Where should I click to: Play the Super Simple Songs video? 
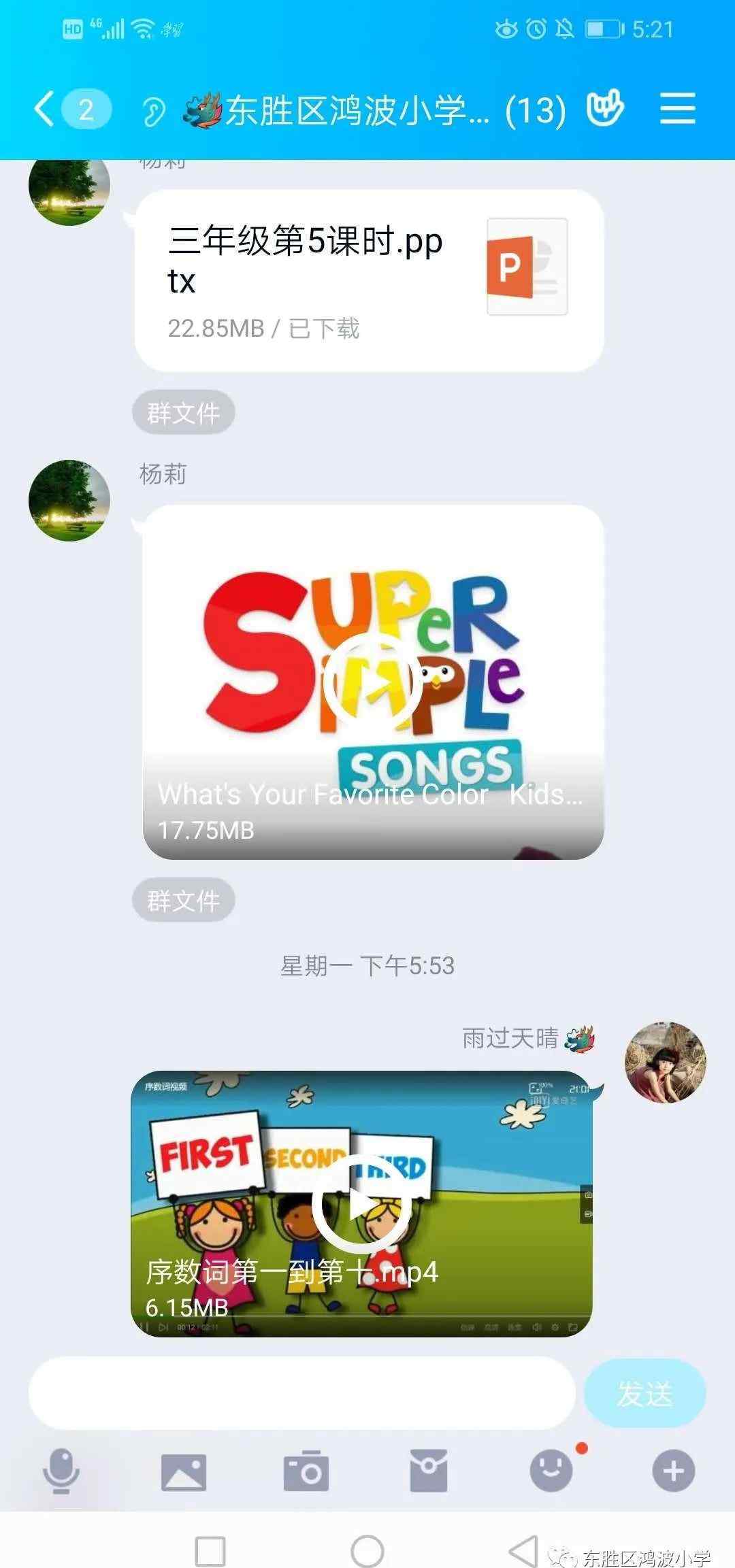373,682
